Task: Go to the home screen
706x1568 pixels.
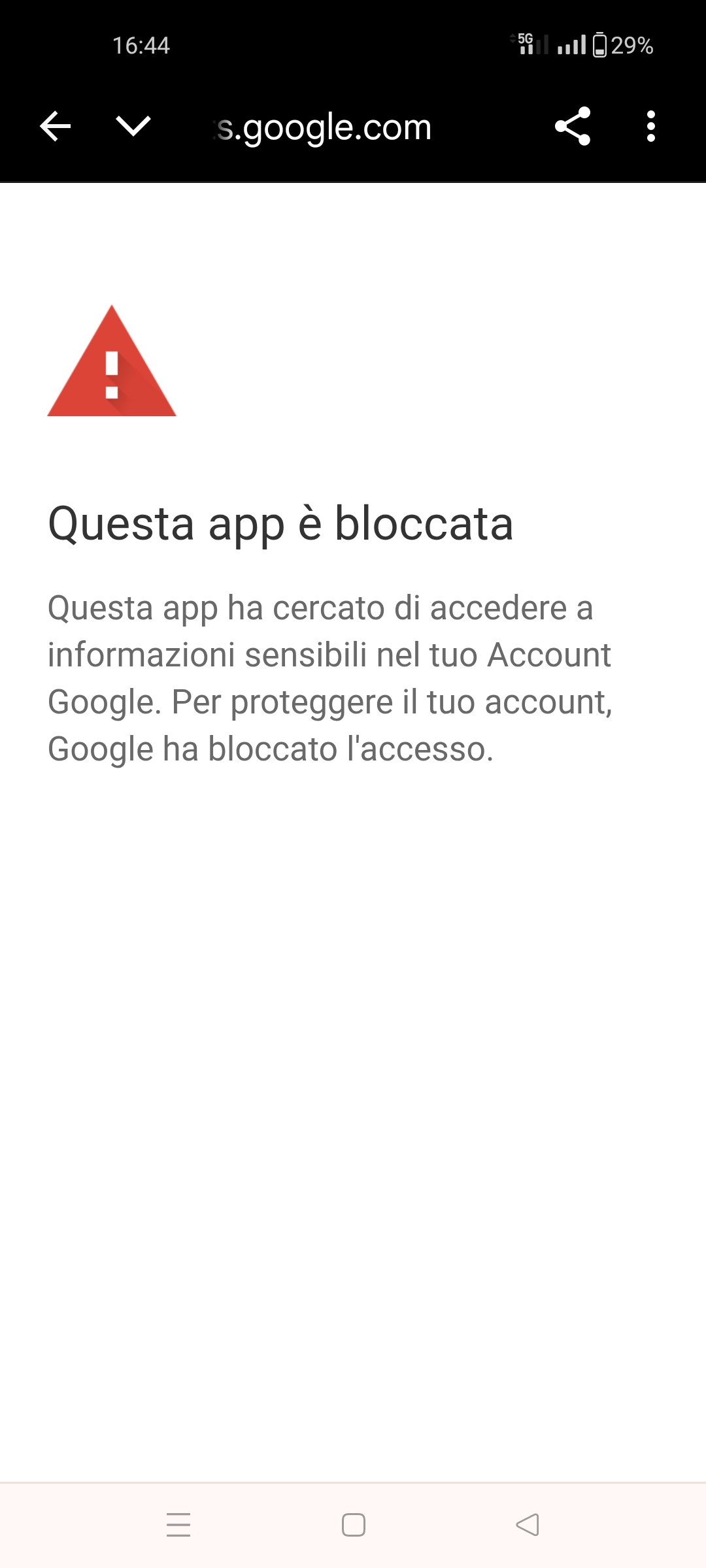Action: [x=354, y=1525]
